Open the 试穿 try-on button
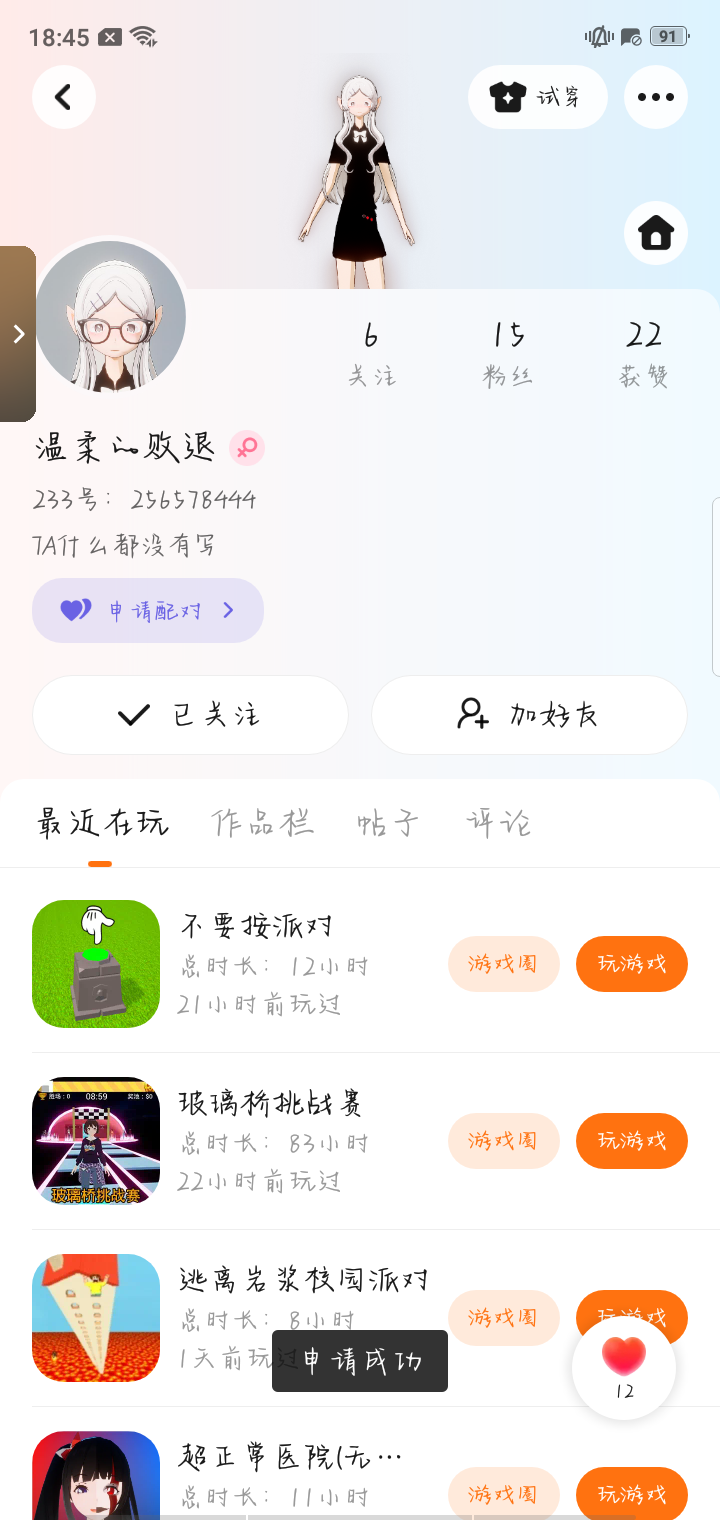 click(538, 97)
